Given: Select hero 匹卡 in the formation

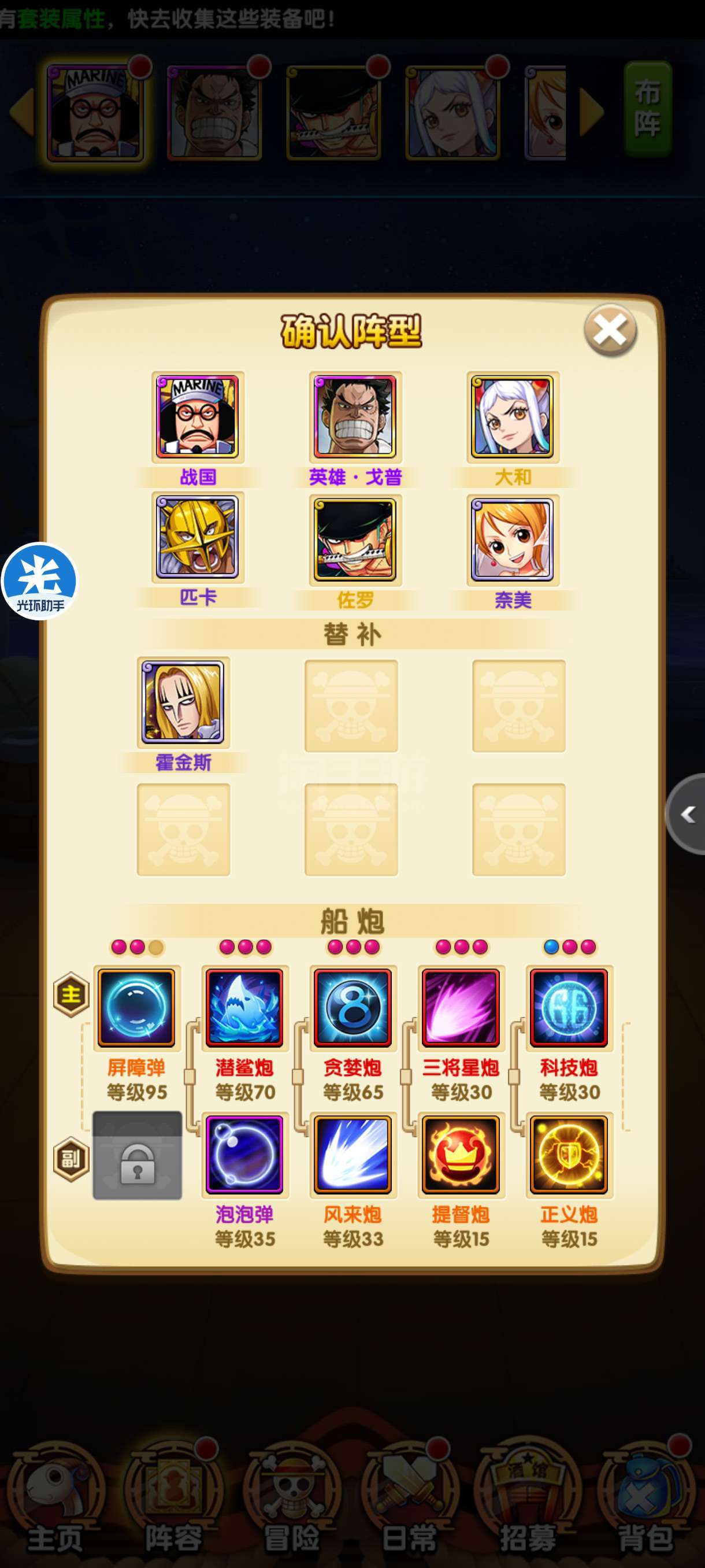Looking at the screenshot, I should click(198, 538).
